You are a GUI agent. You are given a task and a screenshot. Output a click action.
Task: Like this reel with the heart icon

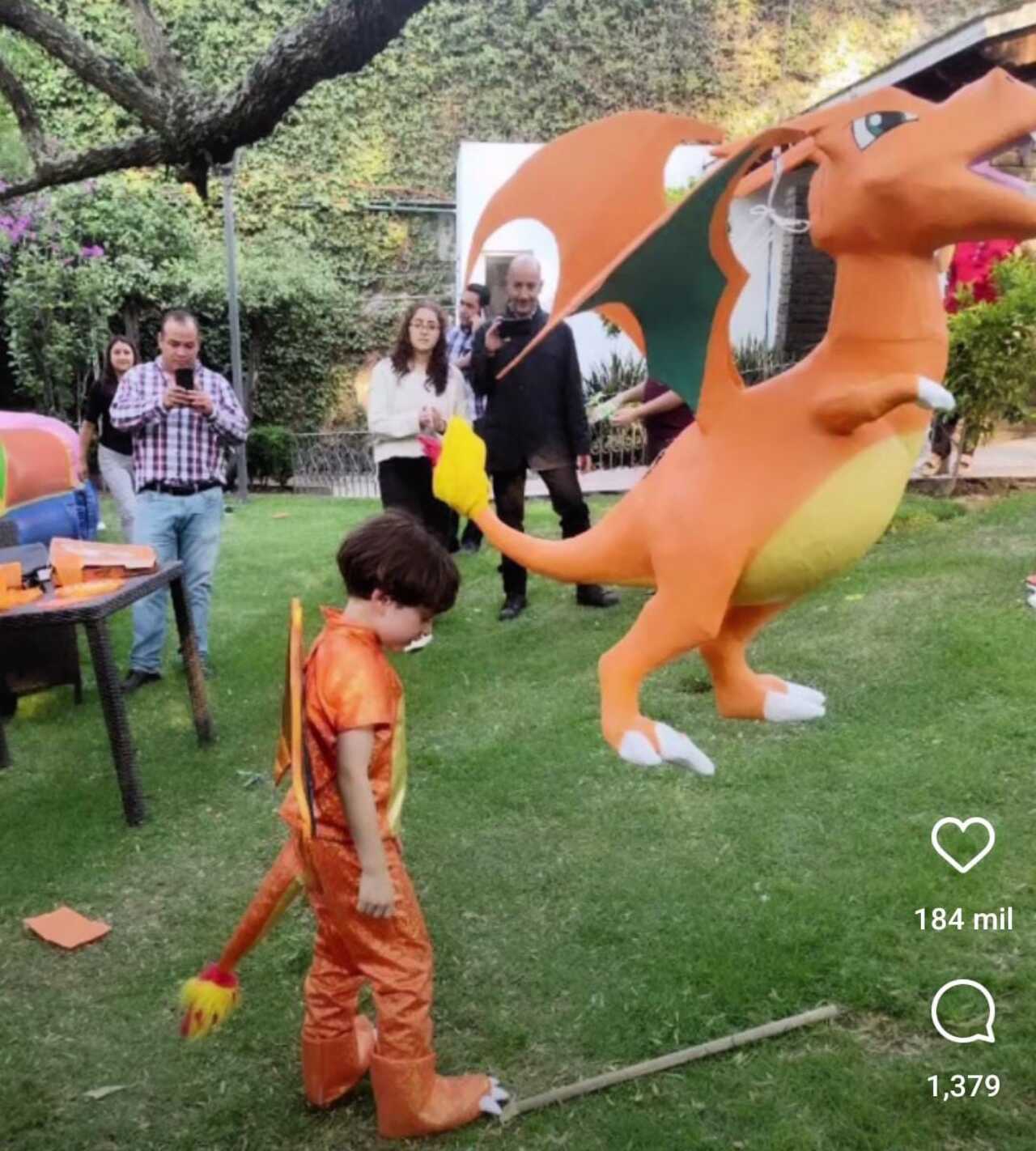[962, 845]
